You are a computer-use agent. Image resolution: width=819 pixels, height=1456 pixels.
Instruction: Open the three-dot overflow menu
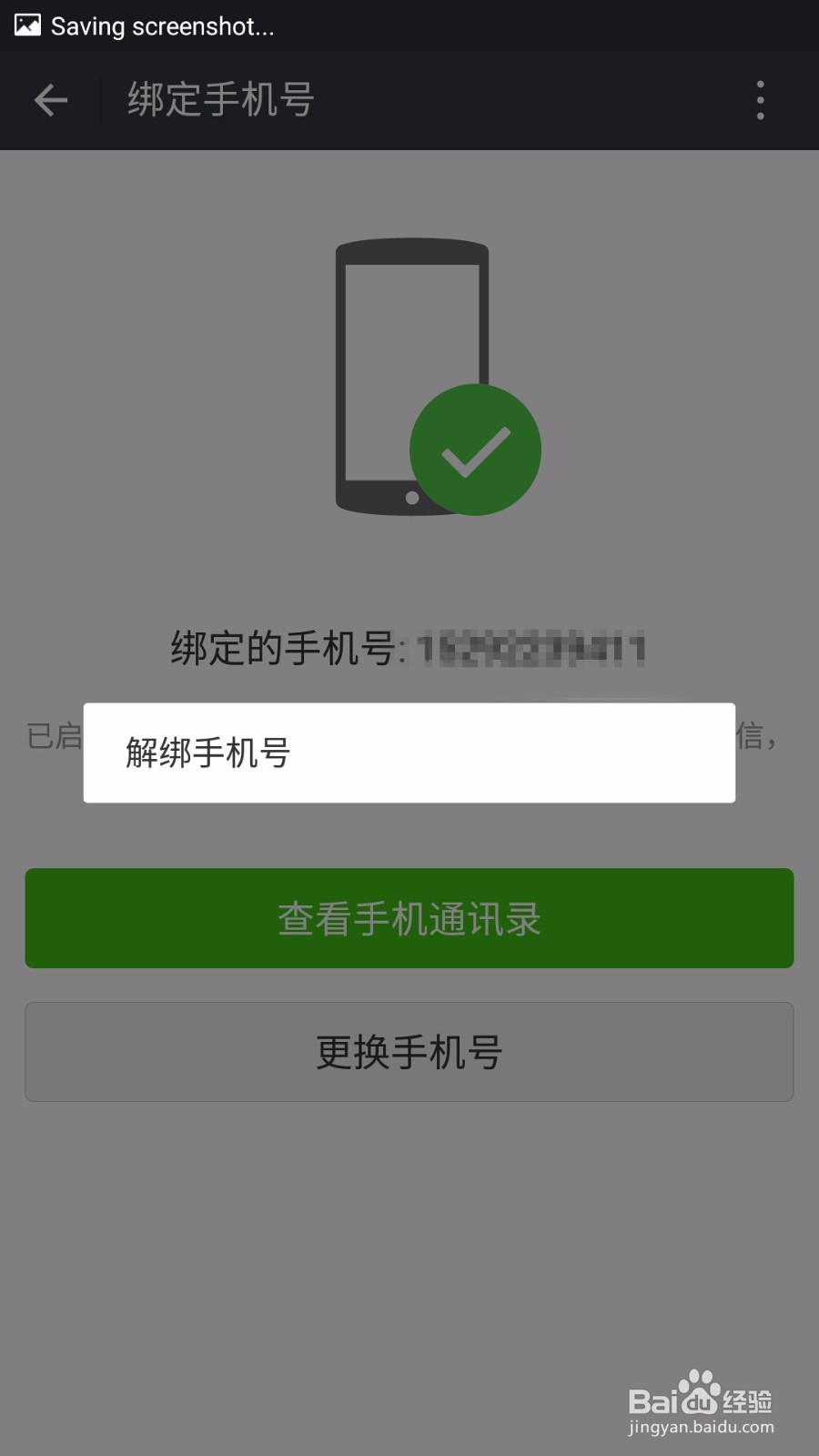coord(761,100)
